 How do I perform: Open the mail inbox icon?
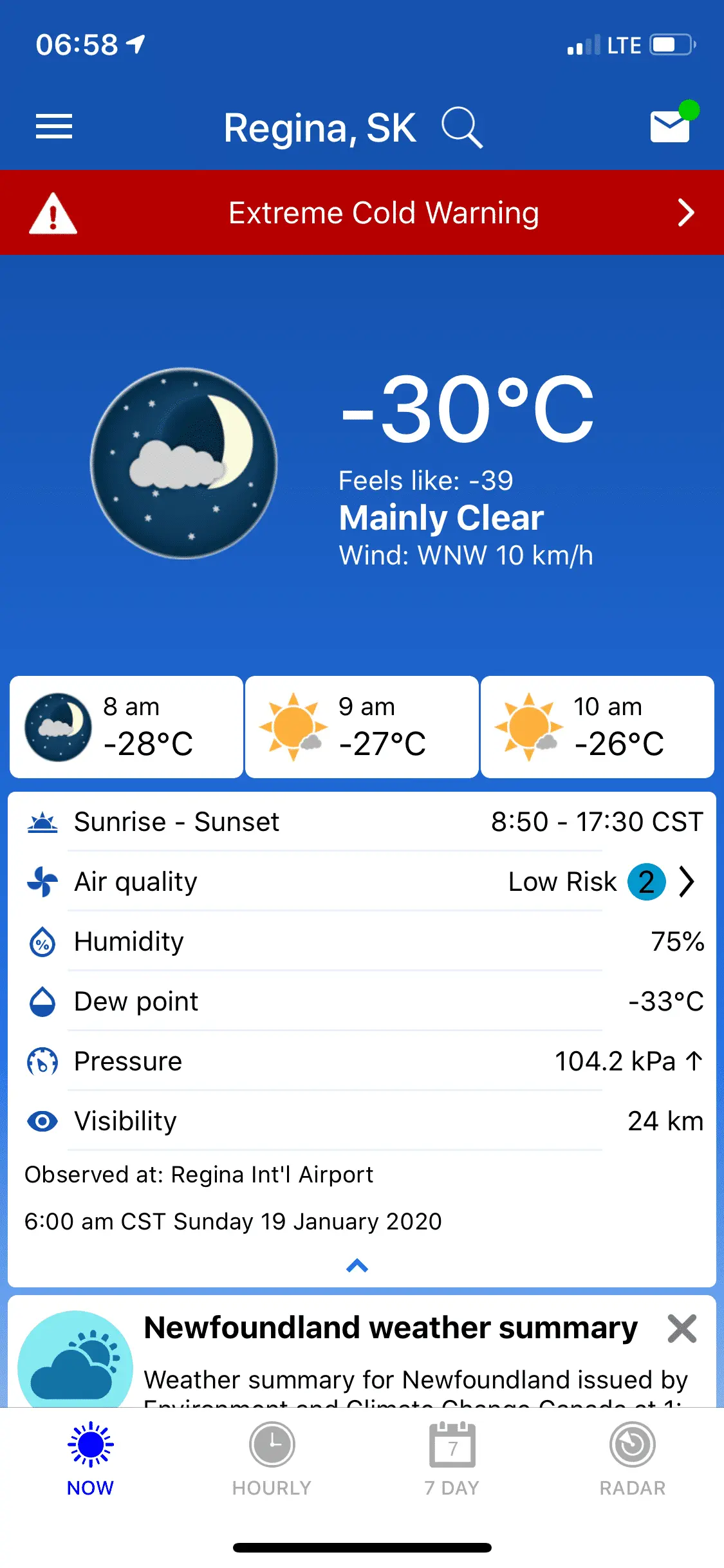[x=671, y=126]
